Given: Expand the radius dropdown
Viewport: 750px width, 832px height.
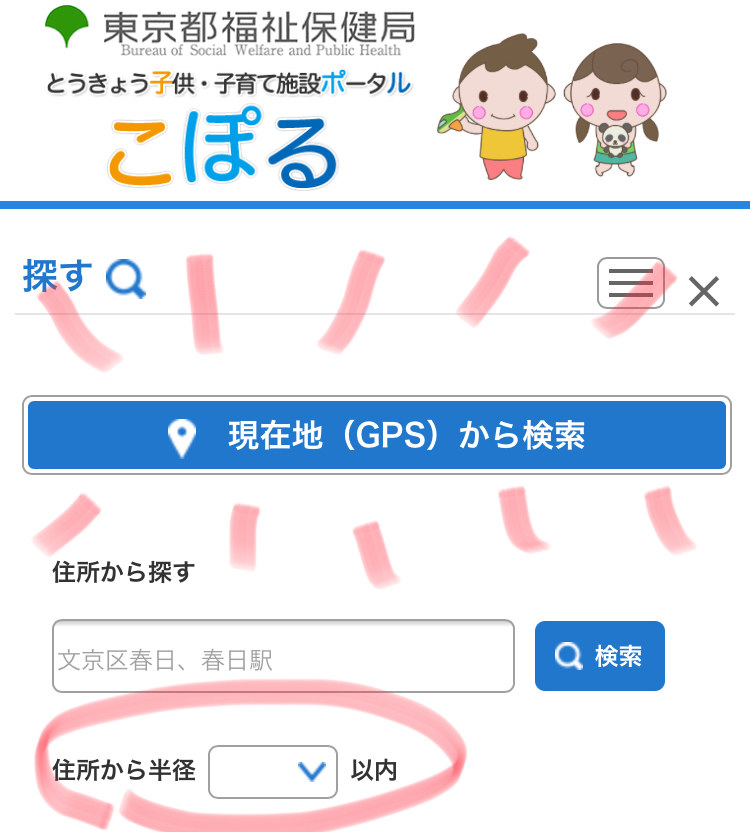Looking at the screenshot, I should tap(272, 771).
